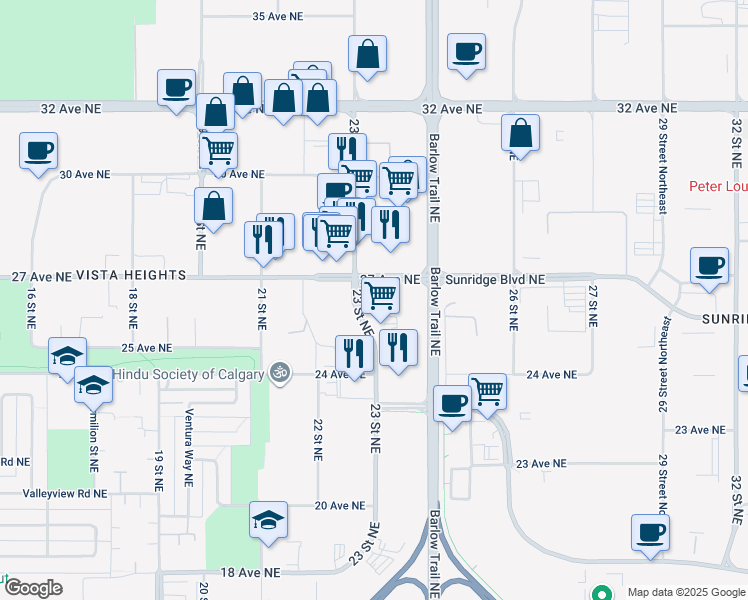Tap the grocery cart marker on 23 St NE
Screen dimensions: 748x600
click(381, 299)
